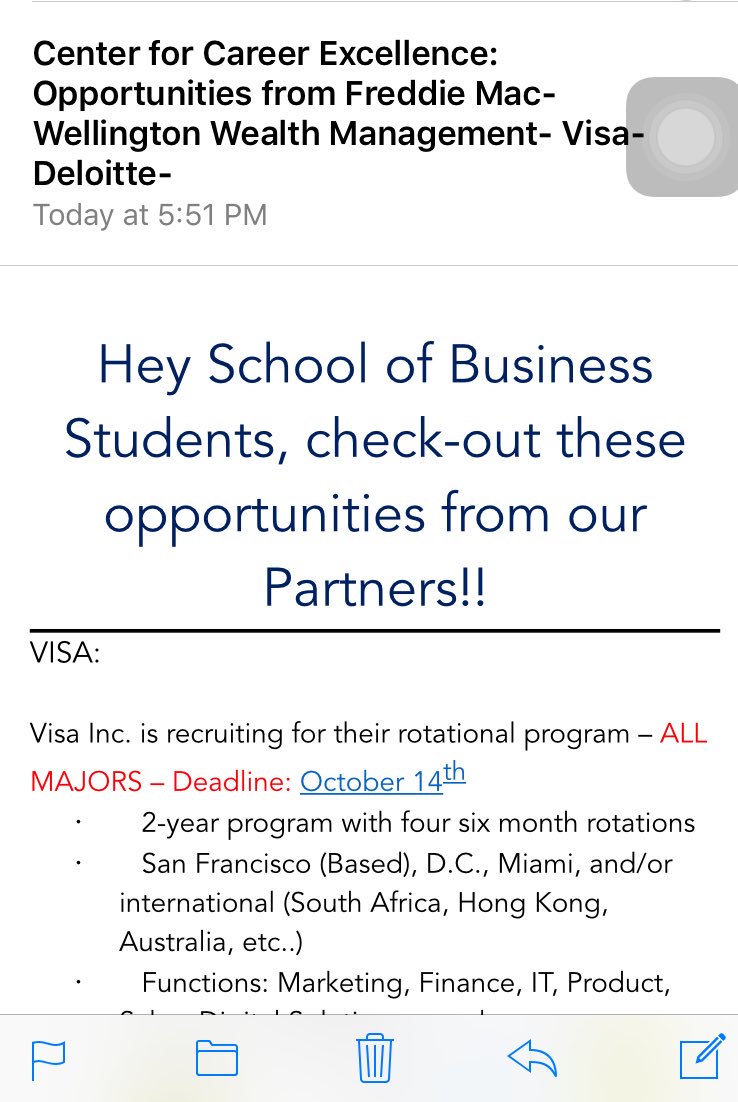Reply to this email
The width and height of the screenshot is (738, 1102).
(x=532, y=1058)
